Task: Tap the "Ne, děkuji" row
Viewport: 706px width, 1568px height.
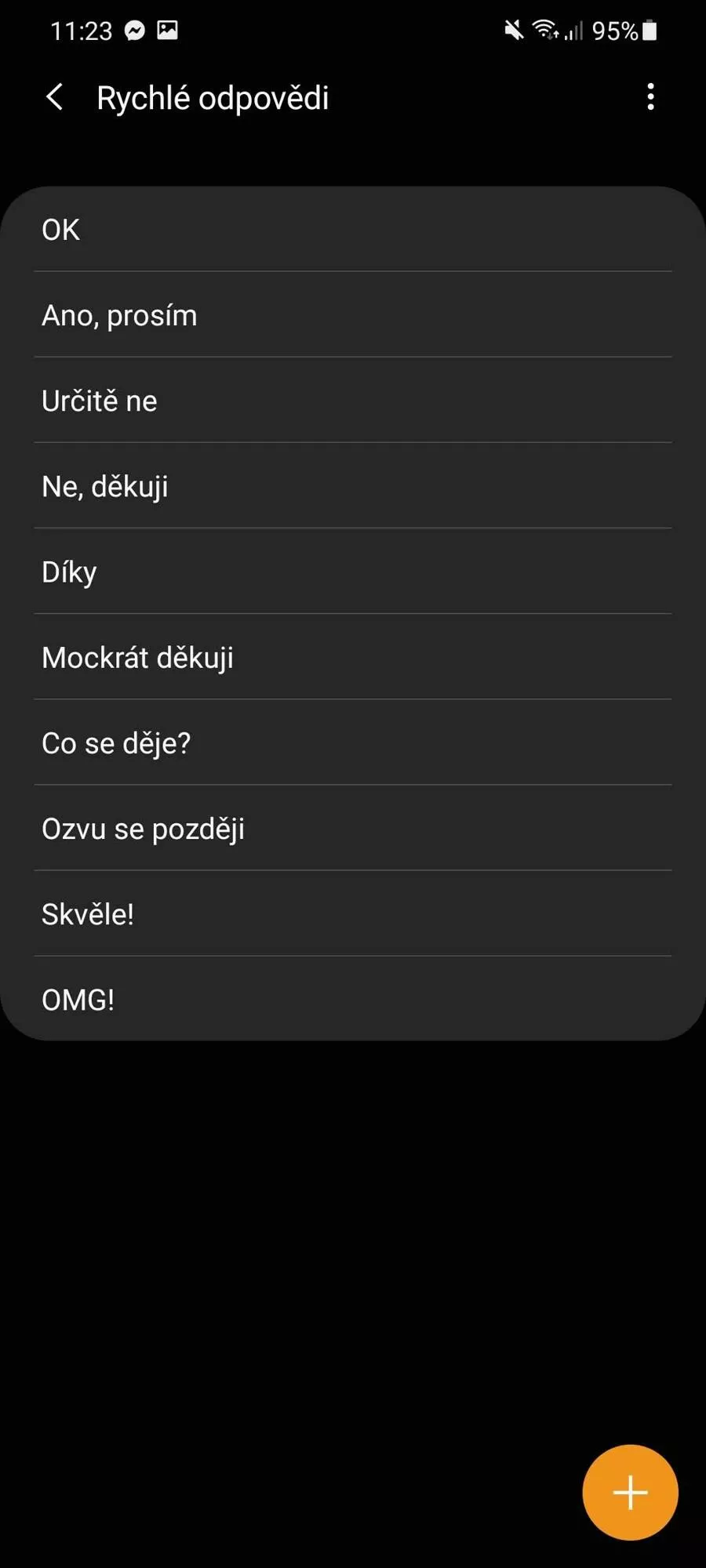Action: pyautogui.click(x=353, y=486)
